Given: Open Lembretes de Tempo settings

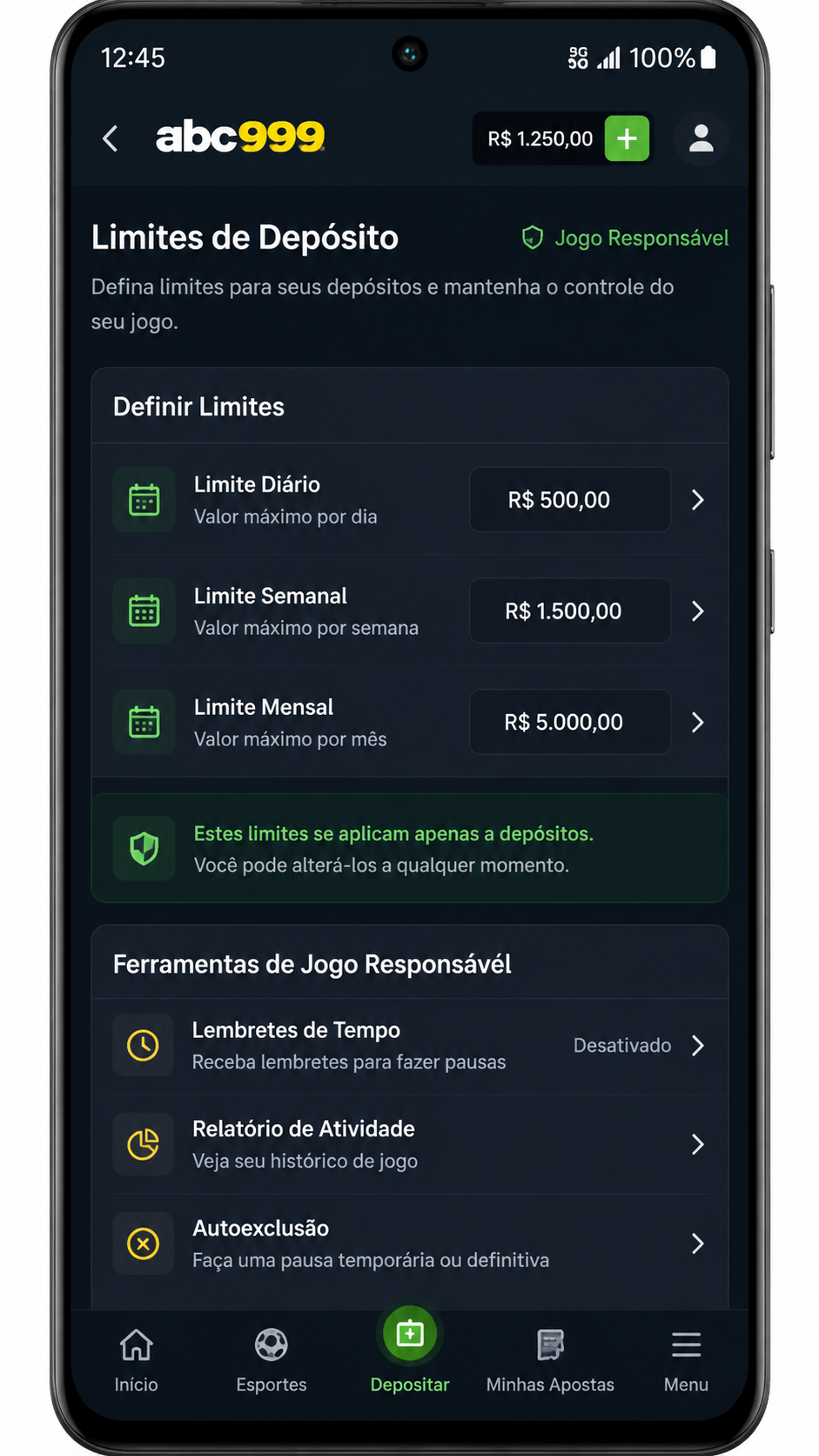Looking at the screenshot, I should (409, 1045).
